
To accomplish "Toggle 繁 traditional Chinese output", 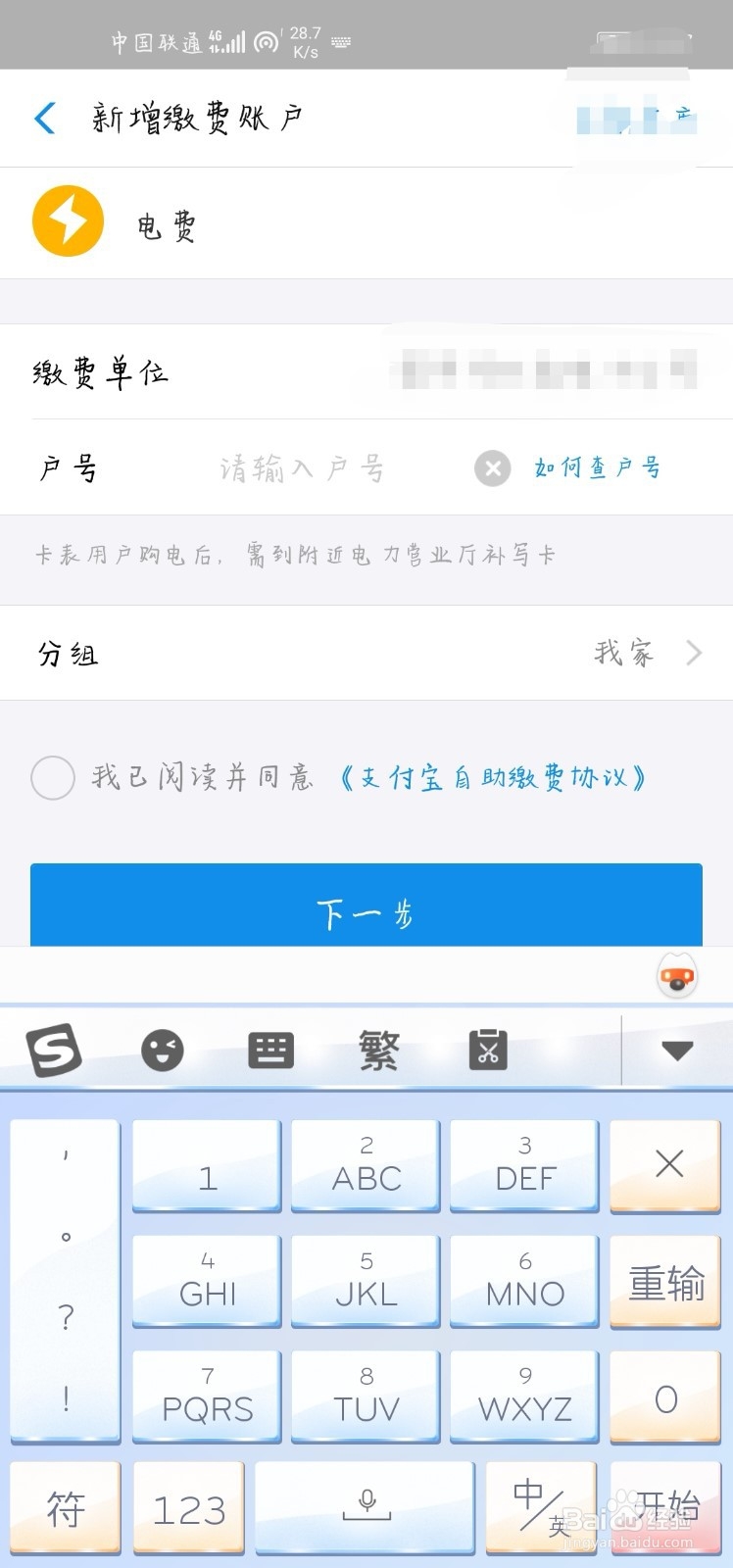I will pyautogui.click(x=380, y=1049).
